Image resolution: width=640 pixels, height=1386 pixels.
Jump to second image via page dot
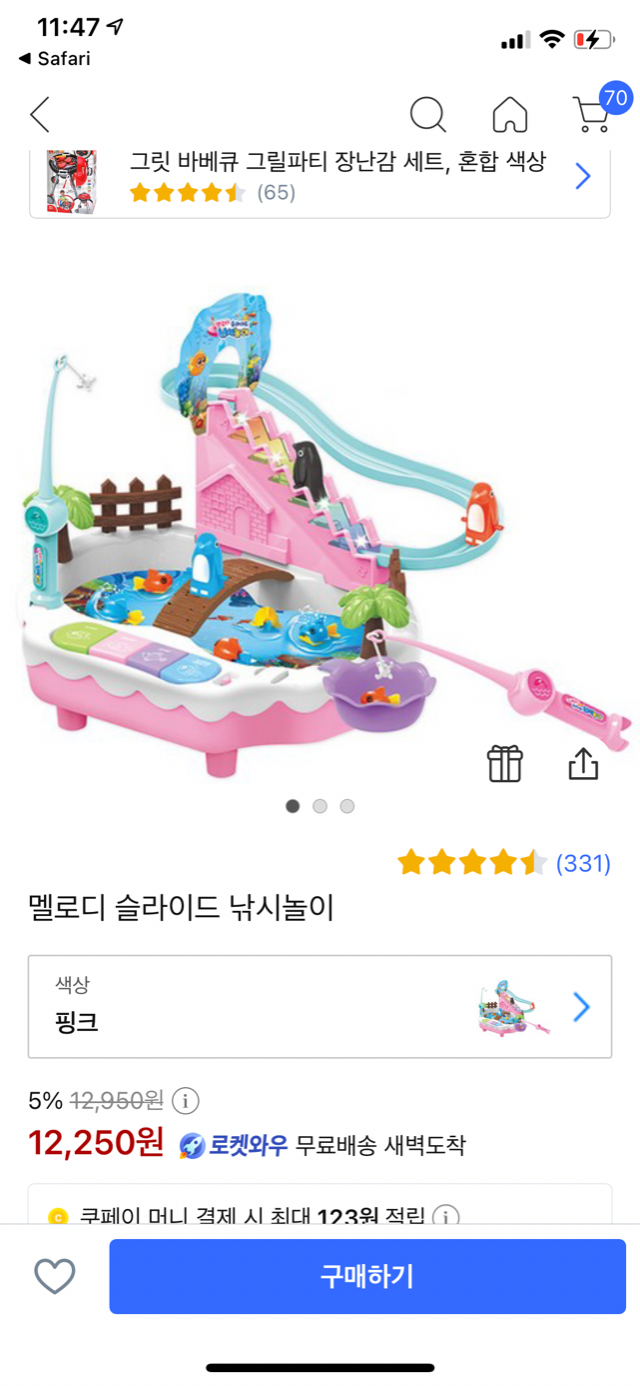point(320,806)
